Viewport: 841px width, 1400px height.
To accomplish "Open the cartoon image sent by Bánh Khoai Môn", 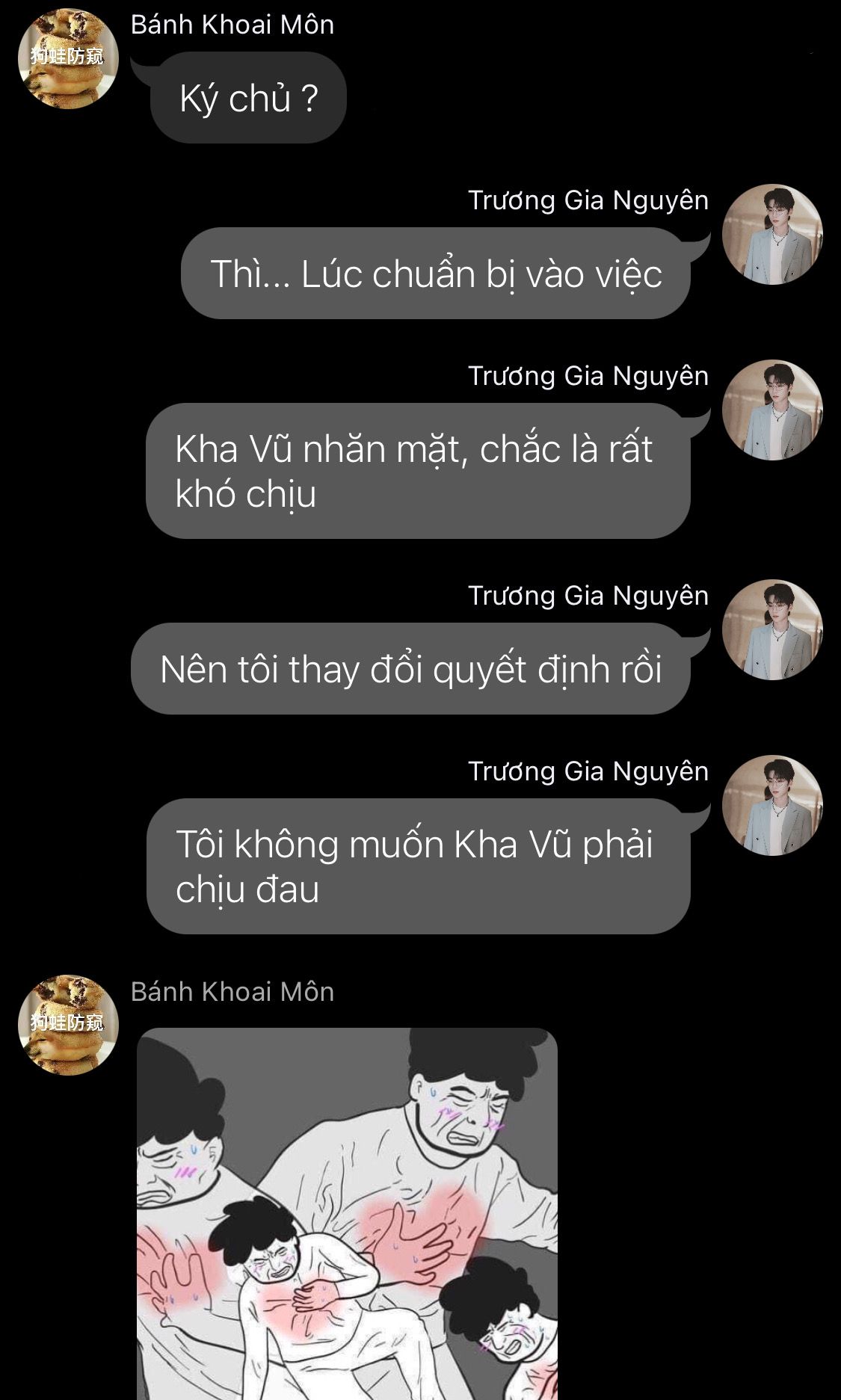I will (347, 1213).
